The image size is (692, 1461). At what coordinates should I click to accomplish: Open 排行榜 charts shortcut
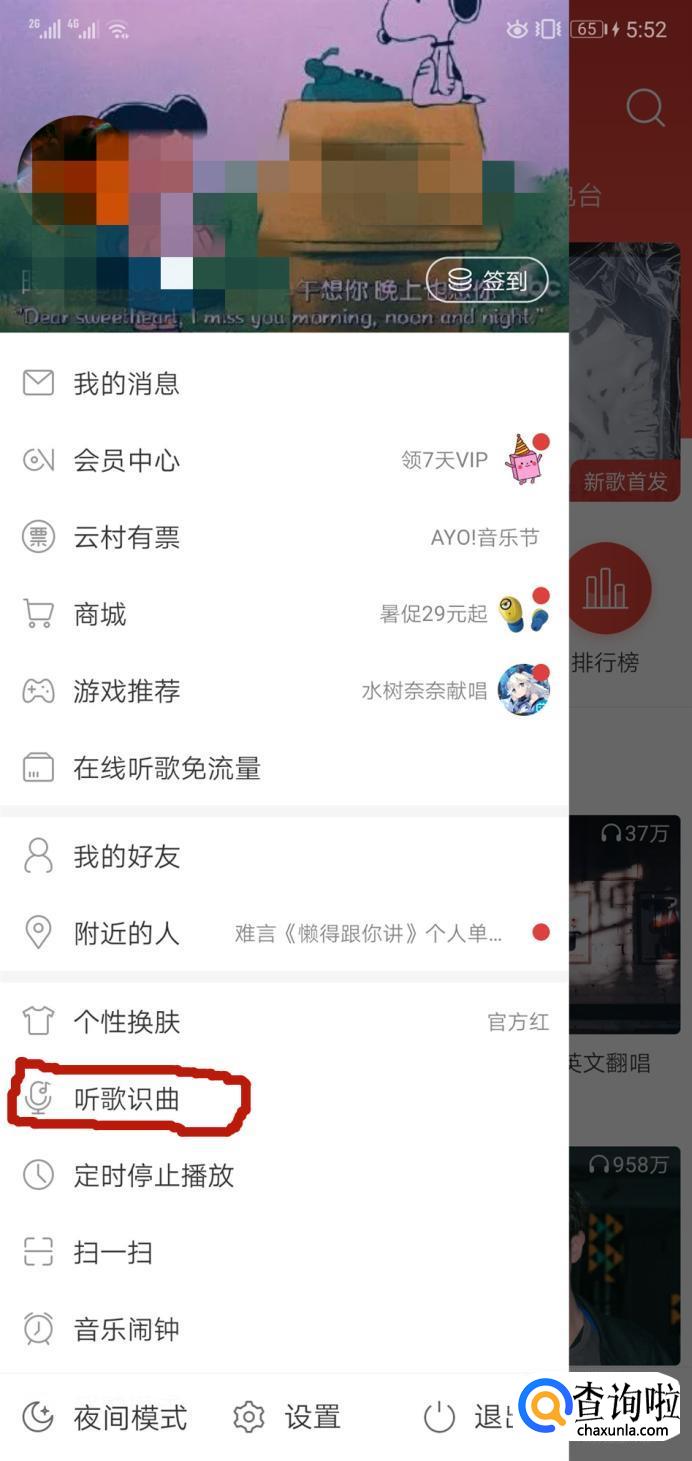(x=608, y=610)
